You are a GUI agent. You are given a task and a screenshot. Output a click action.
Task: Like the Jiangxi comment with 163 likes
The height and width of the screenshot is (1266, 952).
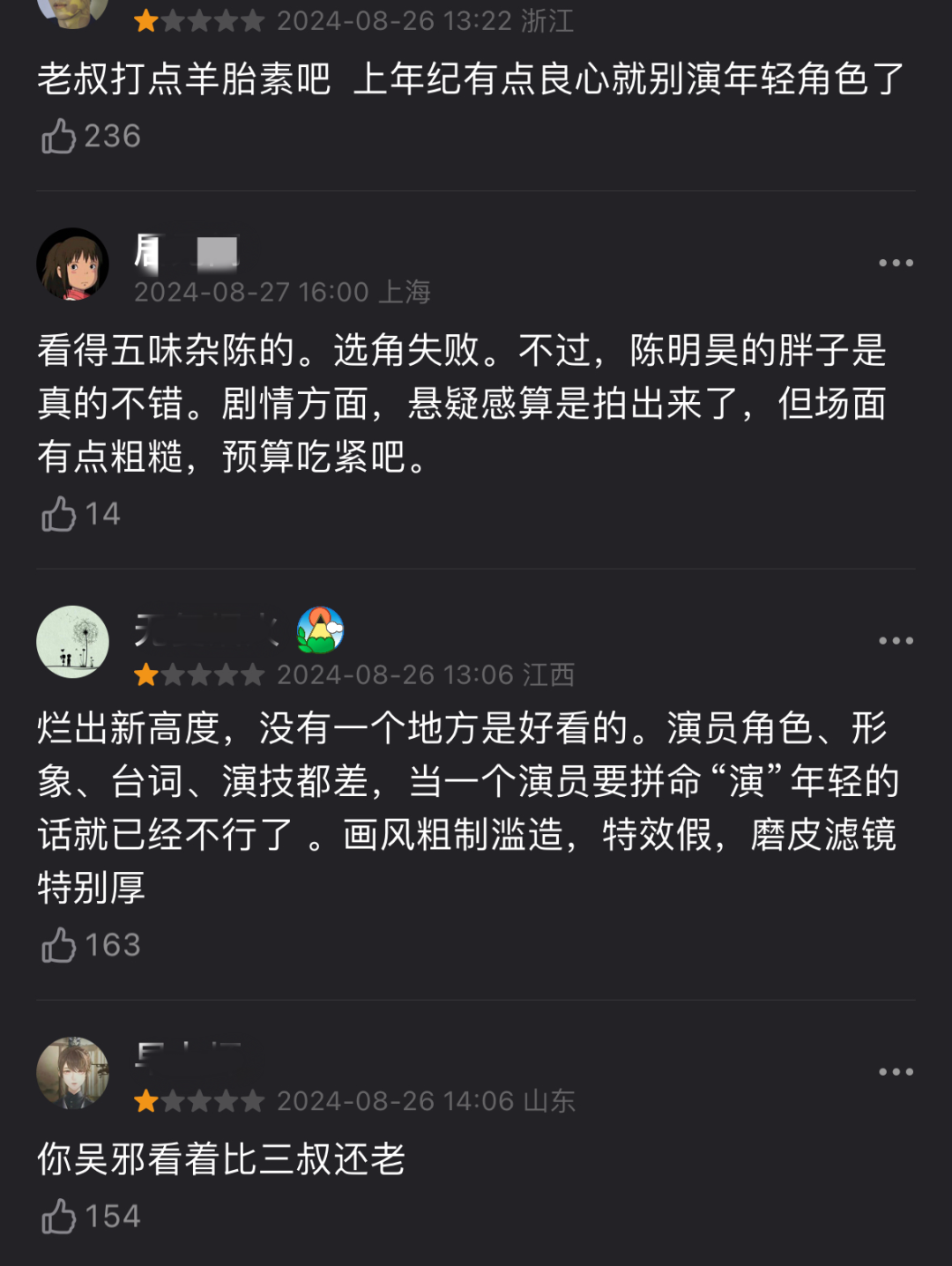click(60, 945)
